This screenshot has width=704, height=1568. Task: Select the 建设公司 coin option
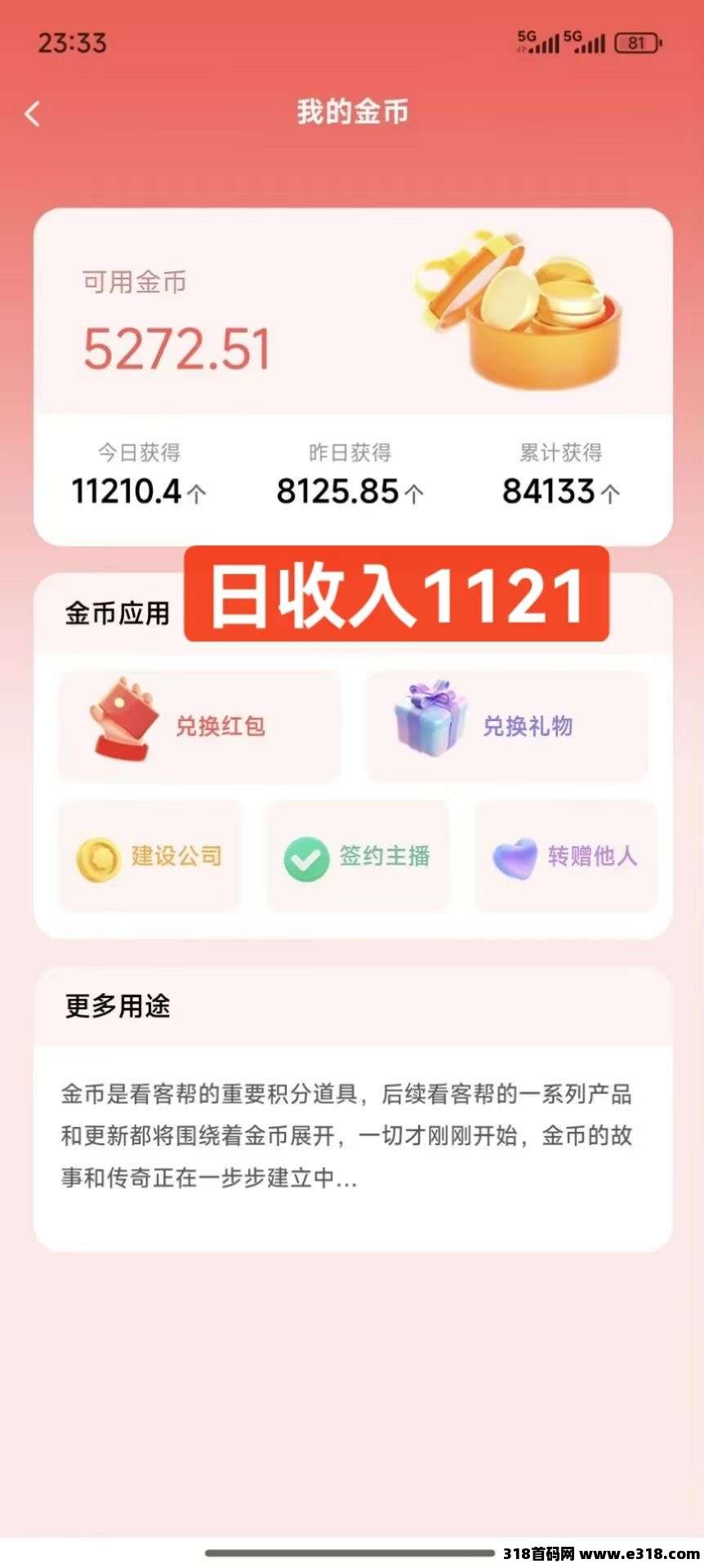[150, 856]
